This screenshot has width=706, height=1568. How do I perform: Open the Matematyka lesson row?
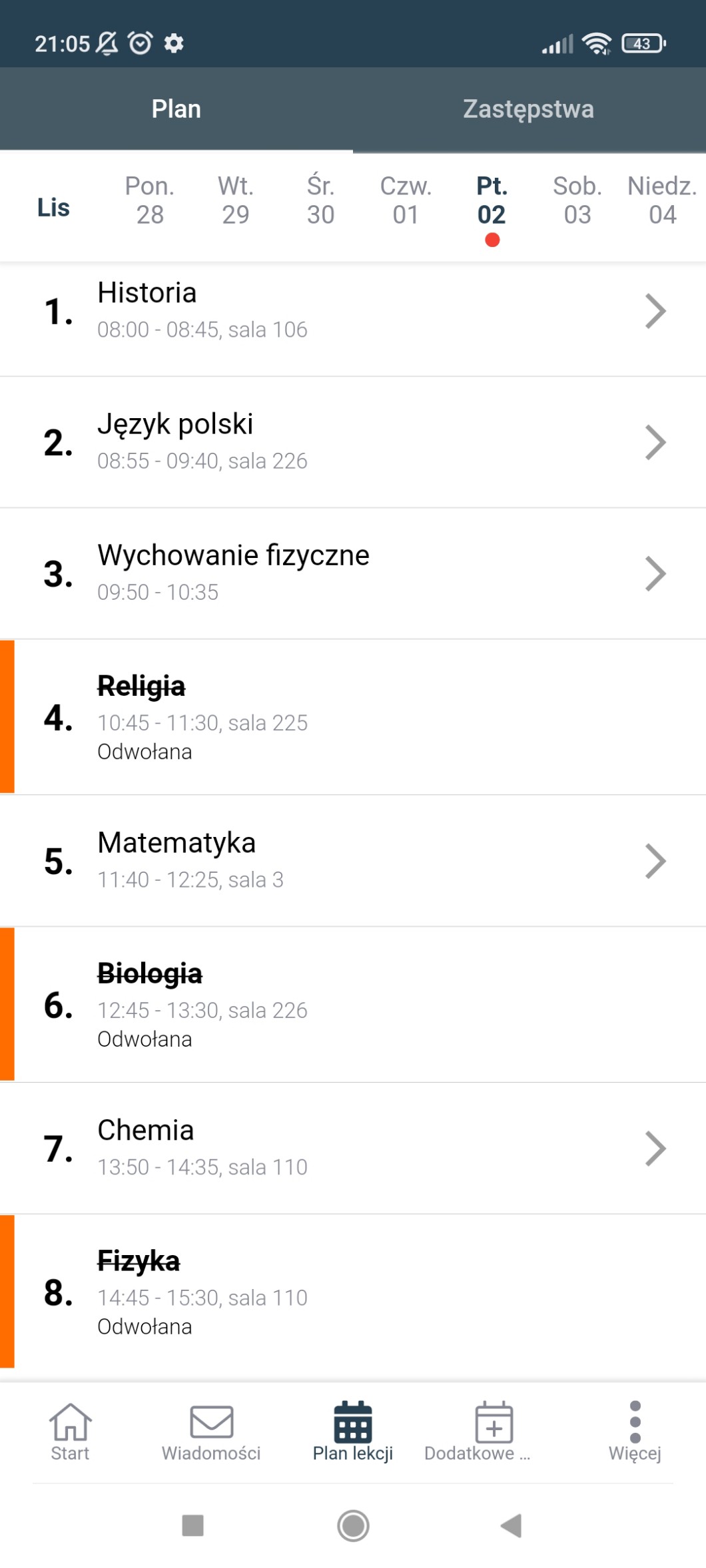tap(353, 860)
